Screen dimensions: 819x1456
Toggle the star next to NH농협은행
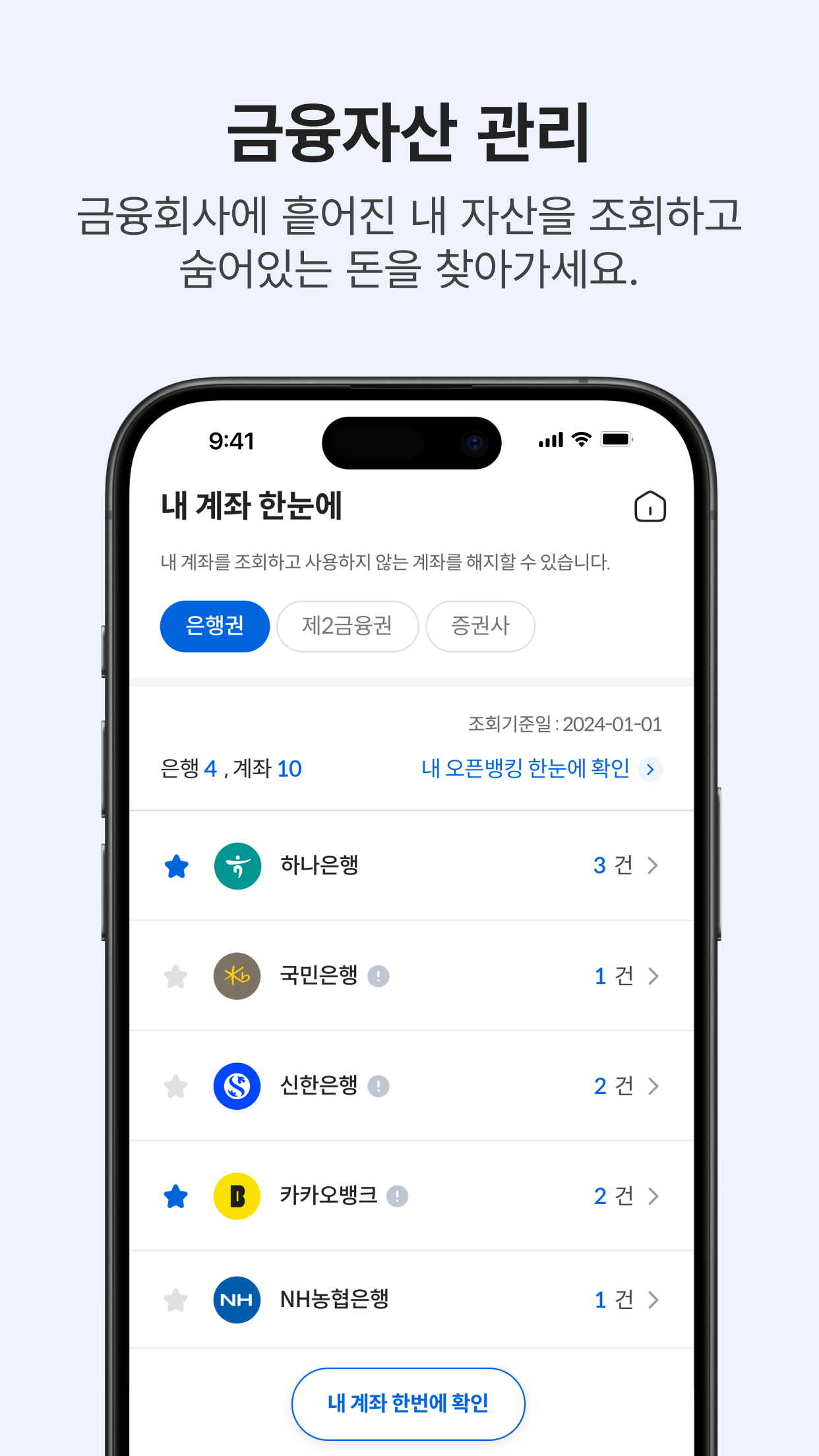176,1299
